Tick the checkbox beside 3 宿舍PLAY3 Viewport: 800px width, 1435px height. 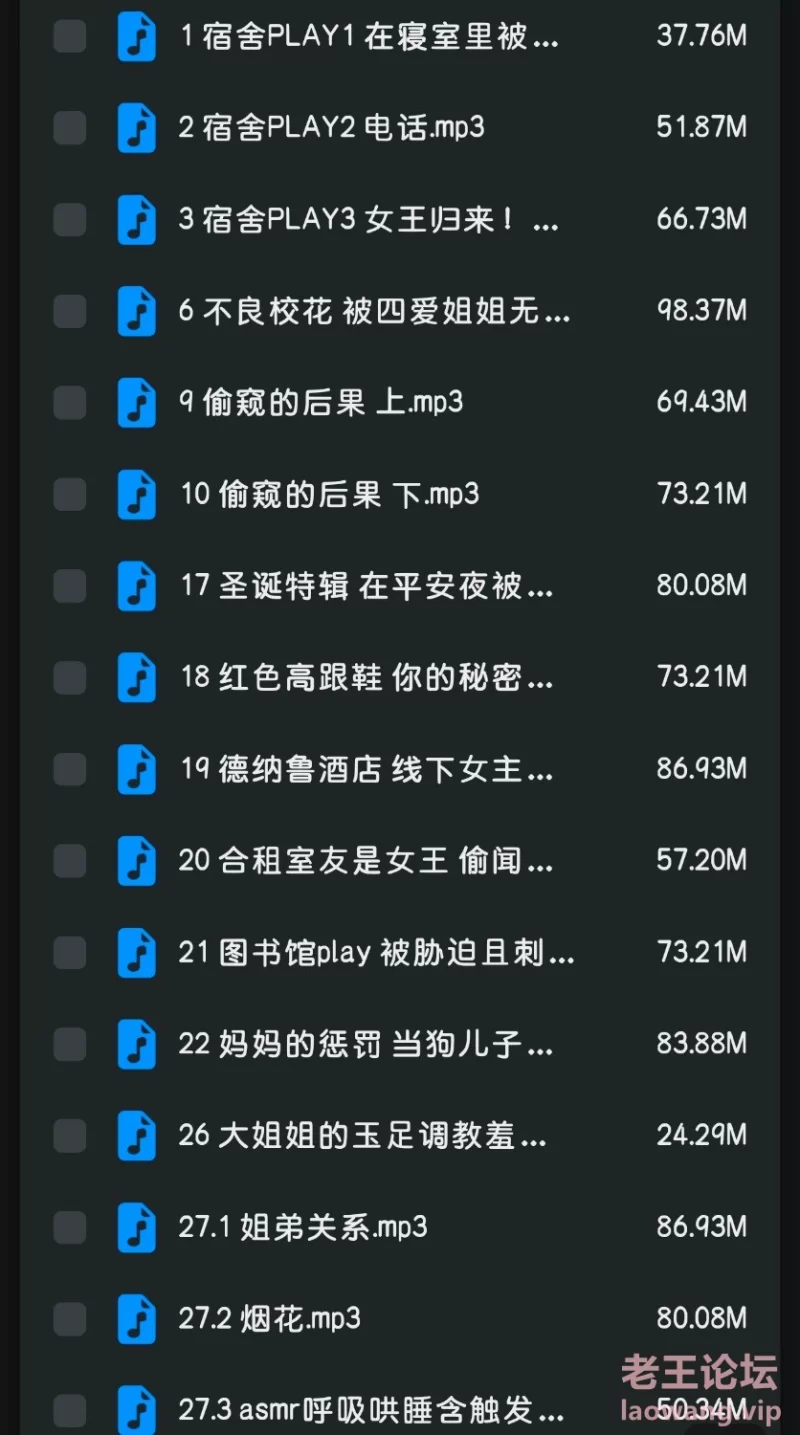click(x=69, y=220)
